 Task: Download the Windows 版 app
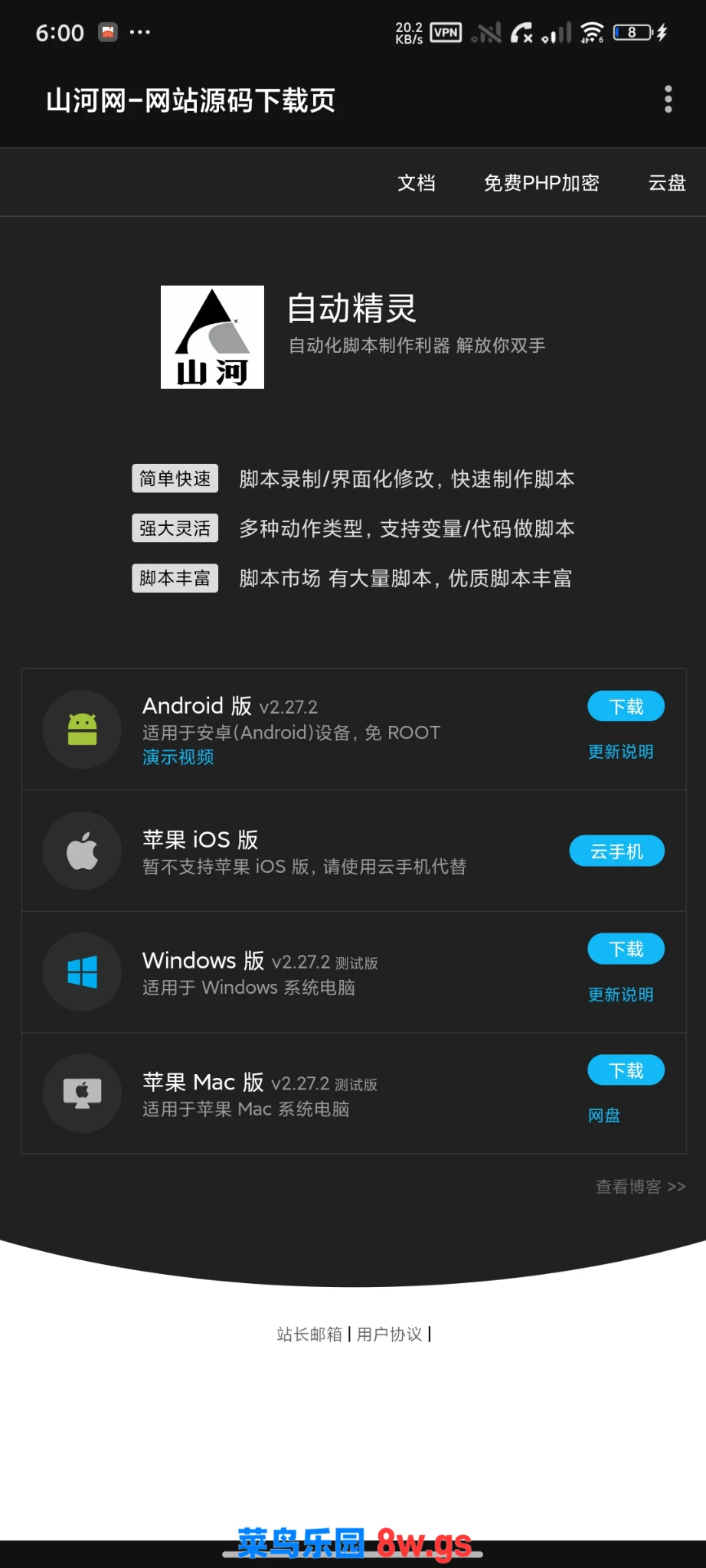click(626, 949)
